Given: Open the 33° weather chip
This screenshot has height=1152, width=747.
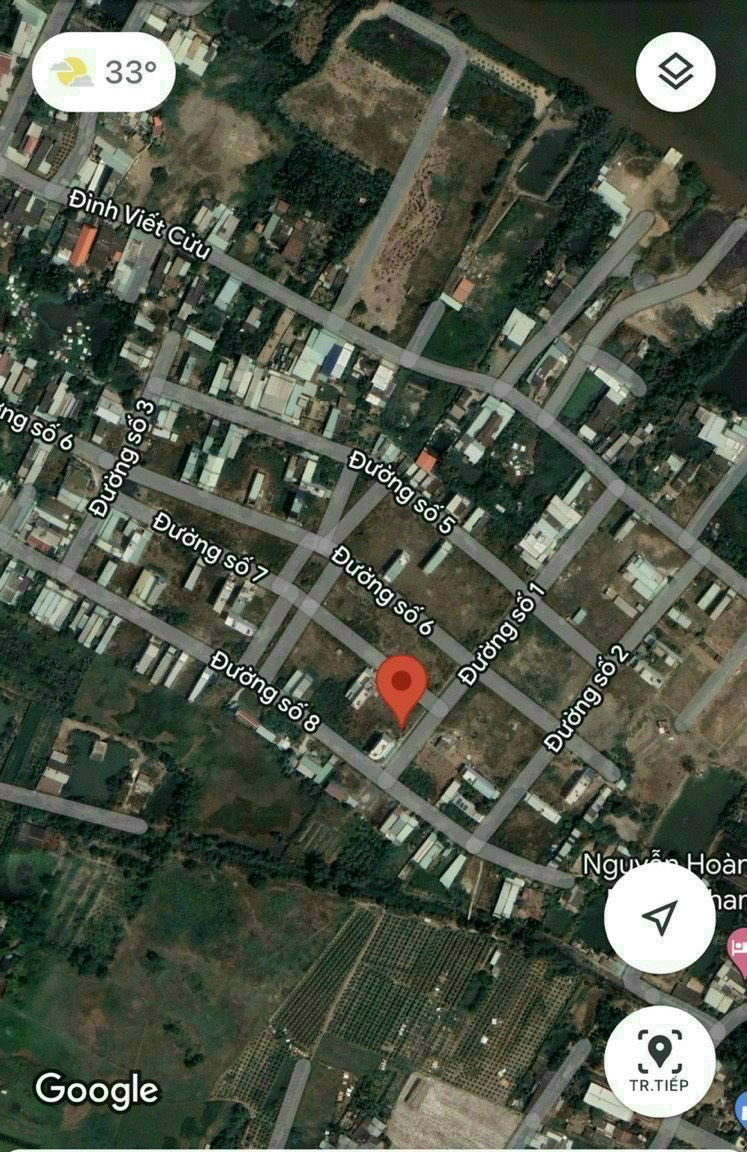Looking at the screenshot, I should (x=105, y=72).
